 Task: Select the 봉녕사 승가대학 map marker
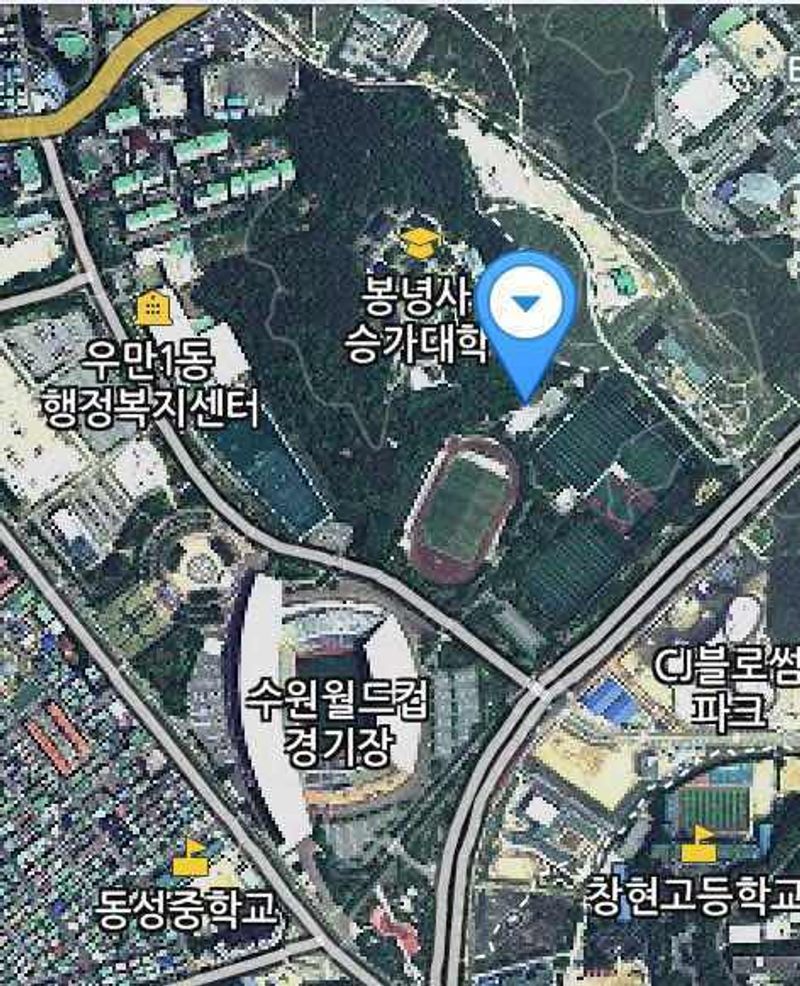pyautogui.click(x=420, y=243)
